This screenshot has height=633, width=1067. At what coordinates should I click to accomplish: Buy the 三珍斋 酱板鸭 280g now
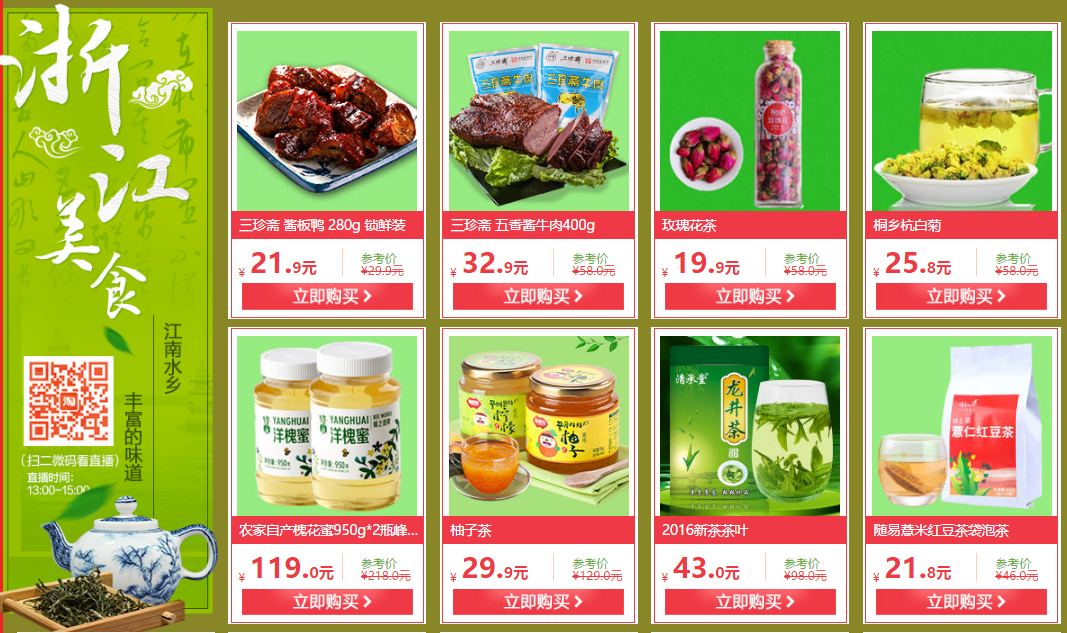(x=327, y=296)
